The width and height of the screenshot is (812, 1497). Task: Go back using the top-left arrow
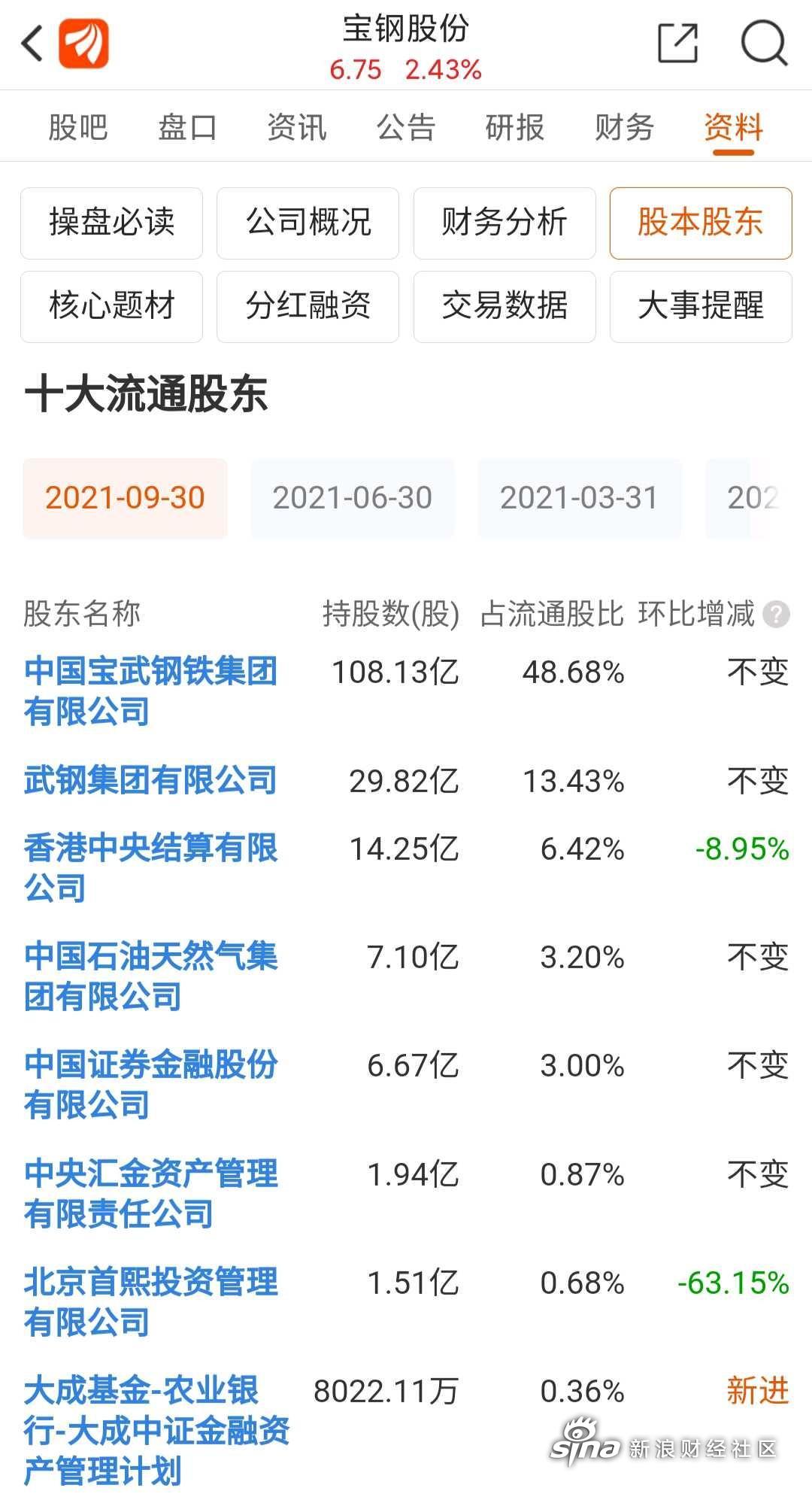32,44
